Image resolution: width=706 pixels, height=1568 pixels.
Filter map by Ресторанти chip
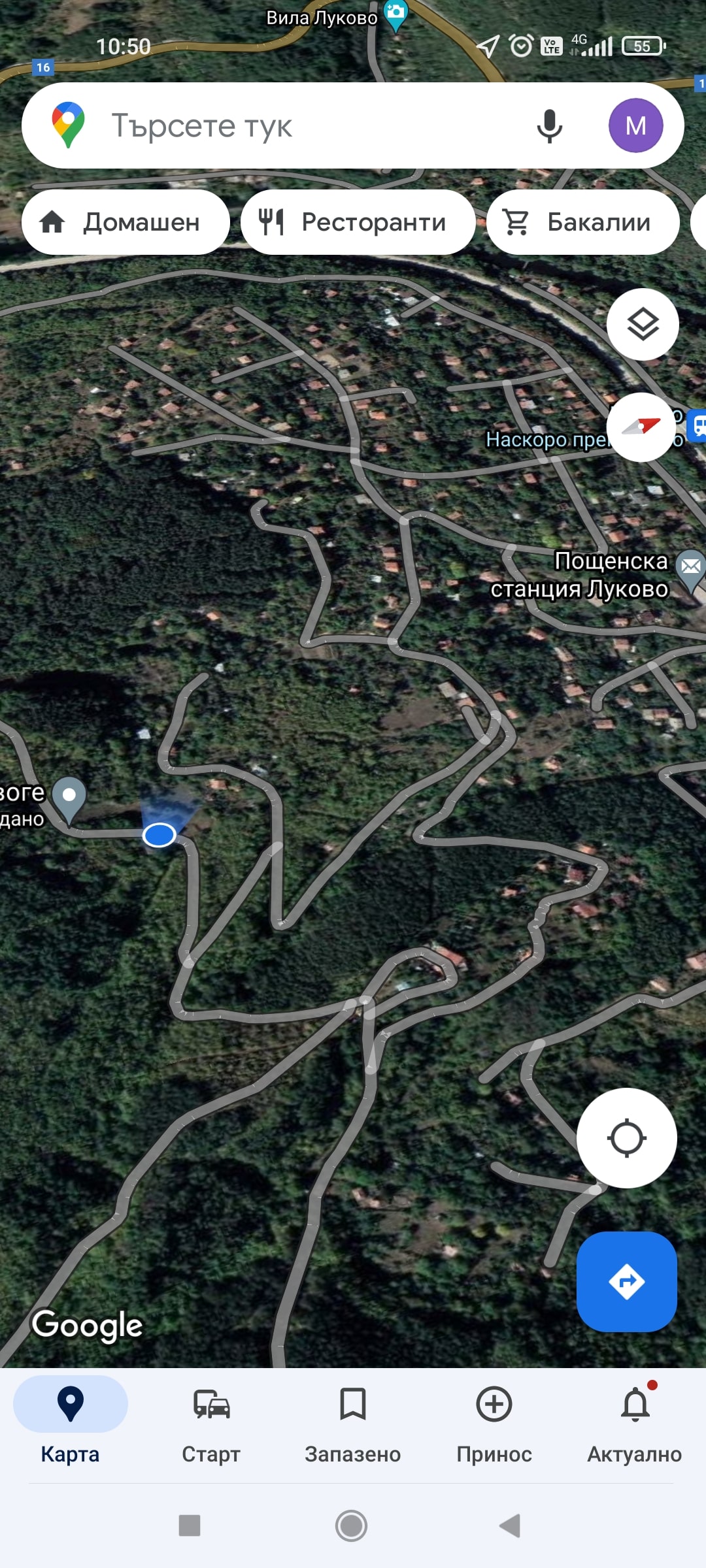[x=358, y=222]
